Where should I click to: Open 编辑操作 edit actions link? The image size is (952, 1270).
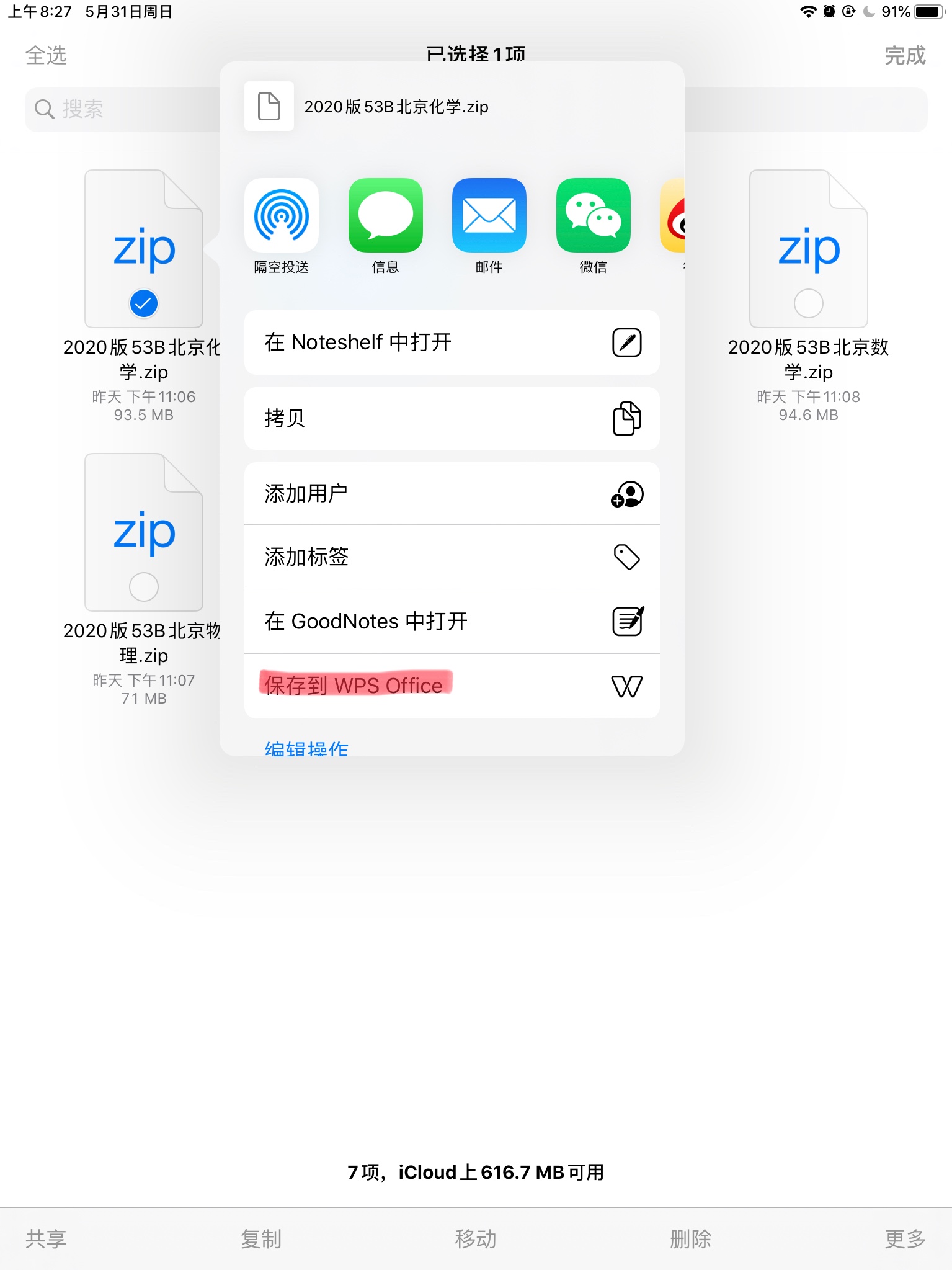[x=306, y=748]
